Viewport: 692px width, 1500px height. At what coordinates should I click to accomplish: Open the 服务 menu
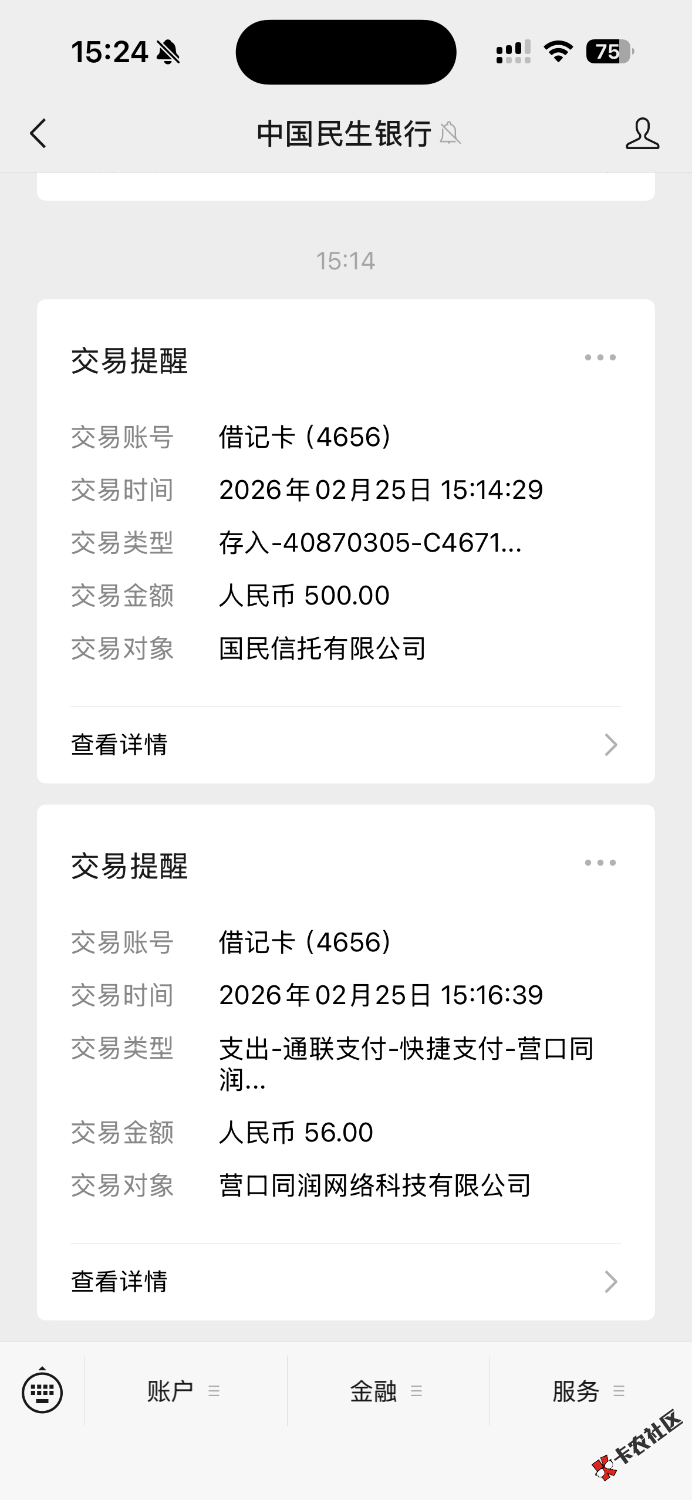tap(588, 1391)
